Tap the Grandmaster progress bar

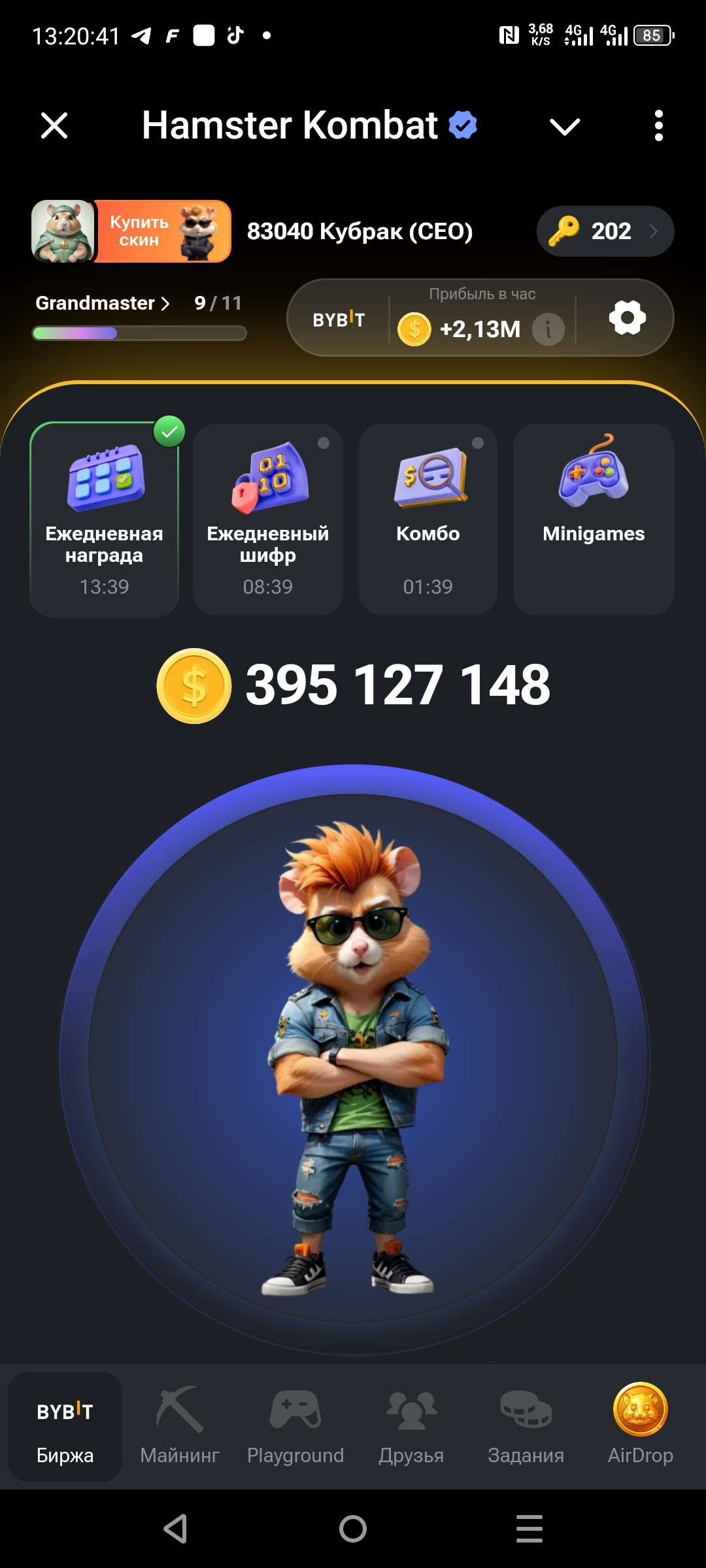pos(141,335)
